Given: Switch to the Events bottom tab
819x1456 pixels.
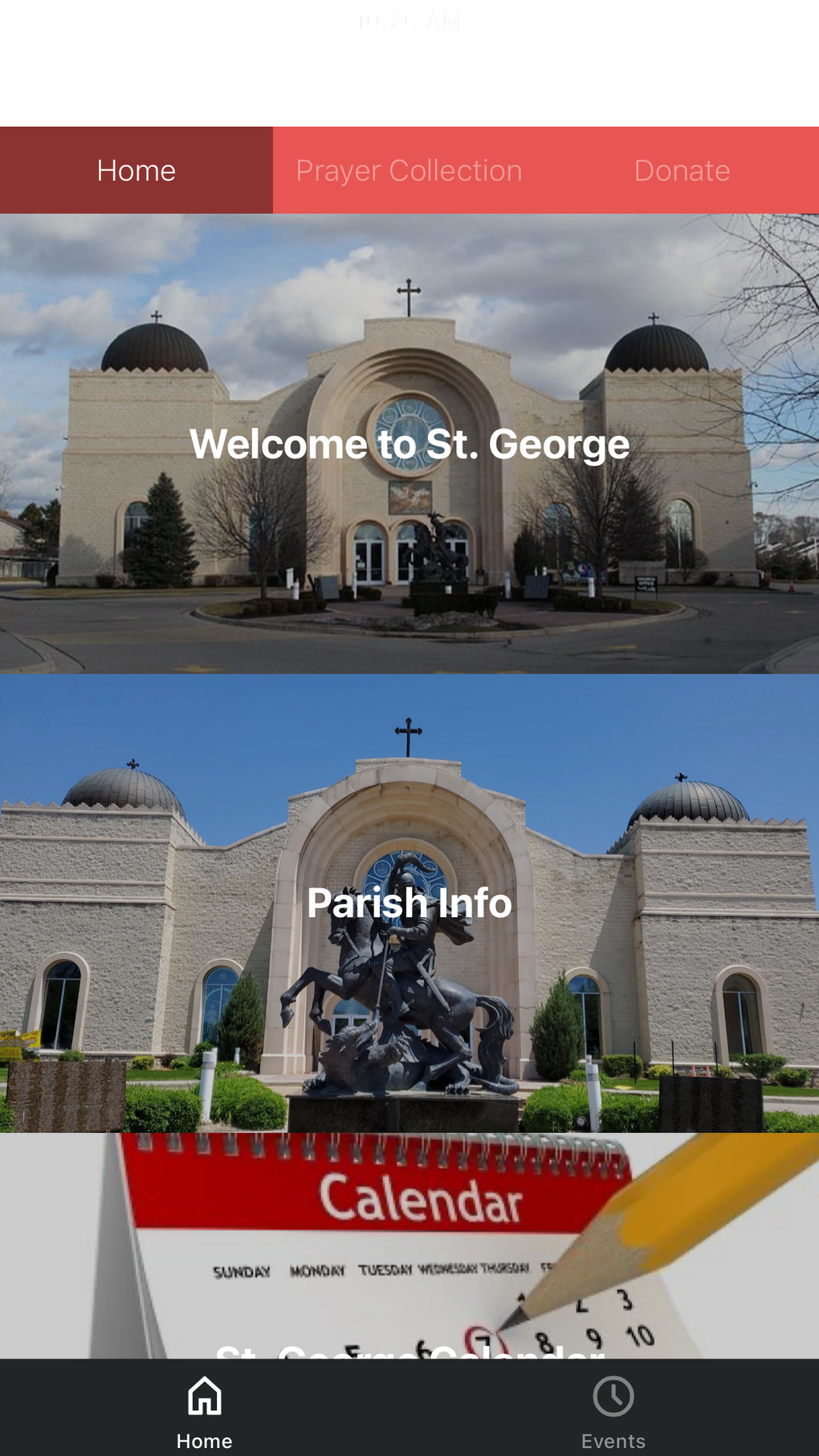Looking at the screenshot, I should [x=613, y=1410].
